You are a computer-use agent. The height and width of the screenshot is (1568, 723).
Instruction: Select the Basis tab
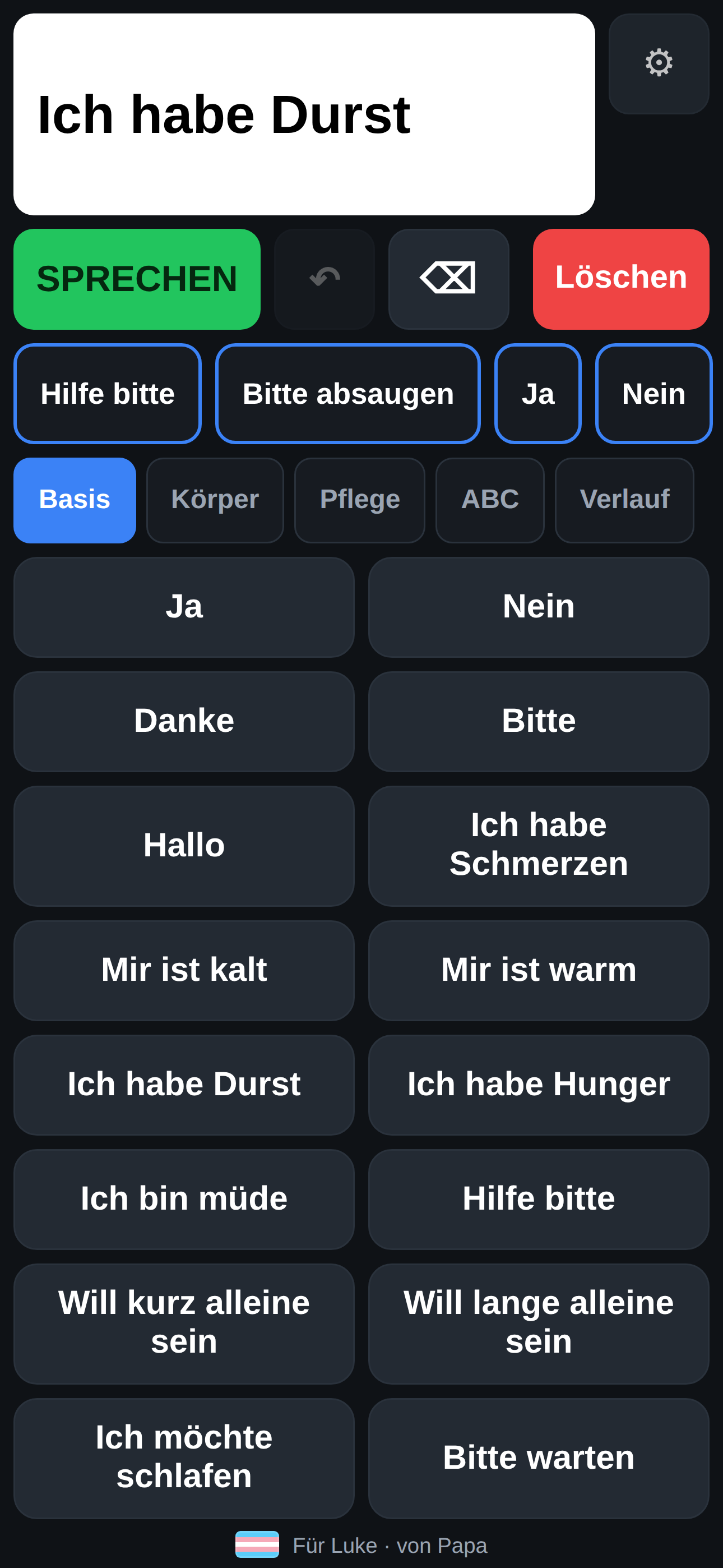[75, 500]
